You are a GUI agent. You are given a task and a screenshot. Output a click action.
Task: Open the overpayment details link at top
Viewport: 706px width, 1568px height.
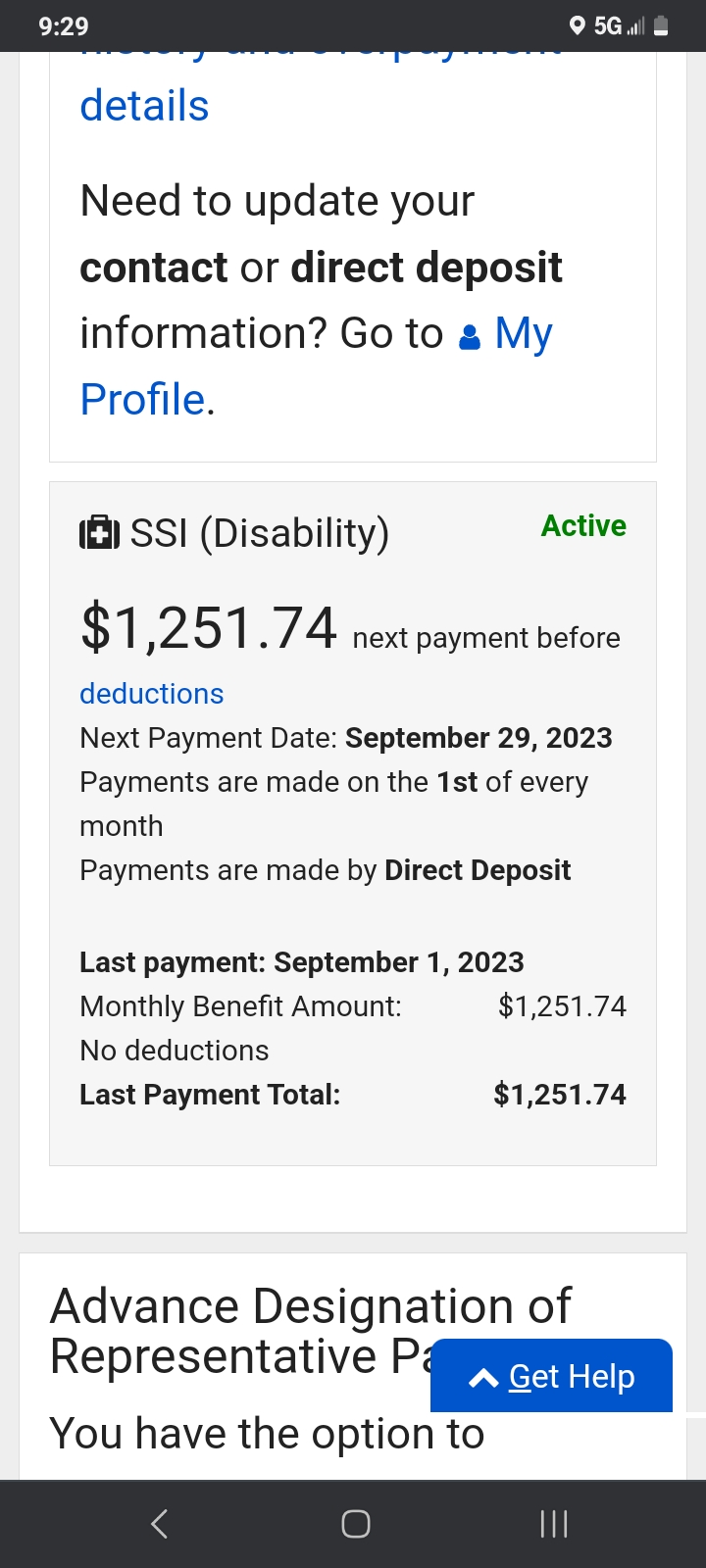coord(144,105)
